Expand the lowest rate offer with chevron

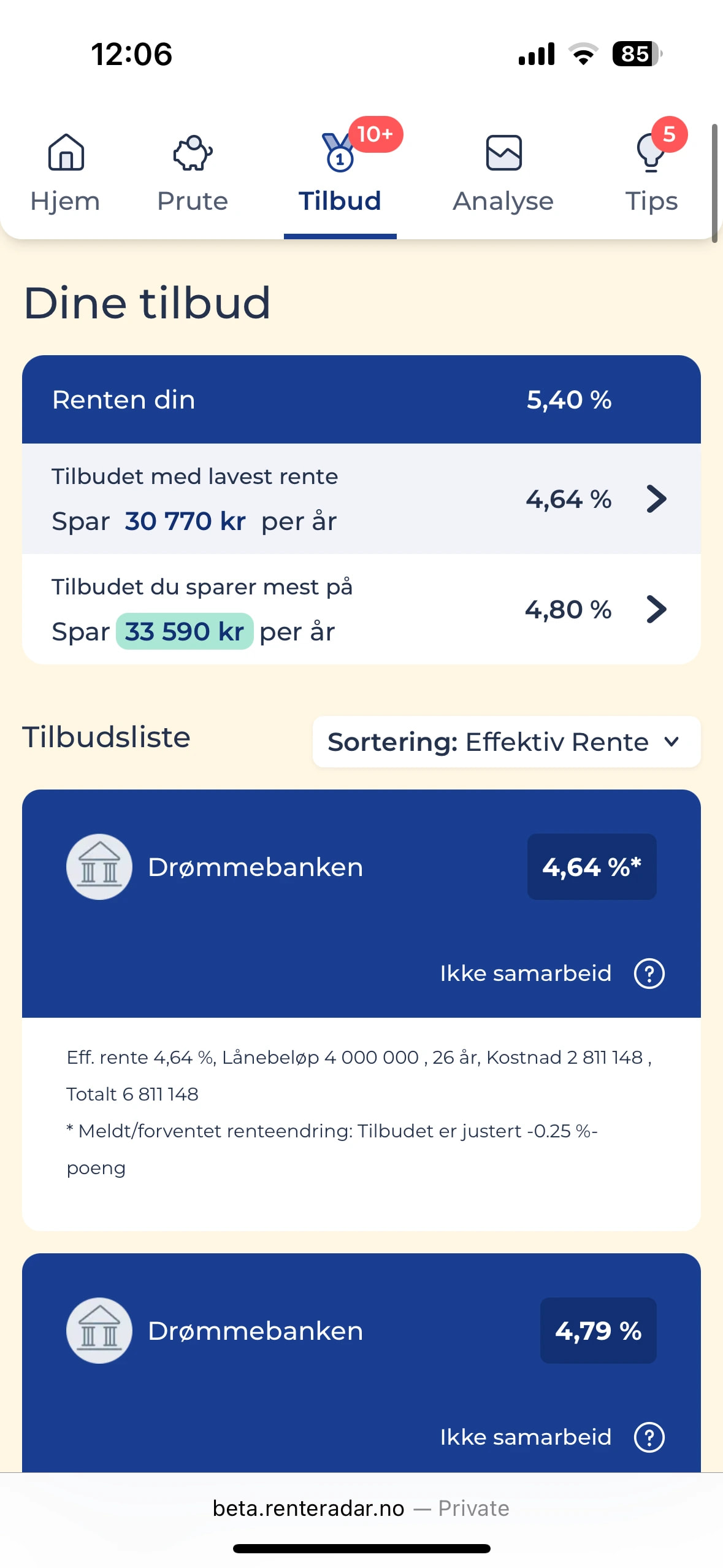tap(656, 499)
